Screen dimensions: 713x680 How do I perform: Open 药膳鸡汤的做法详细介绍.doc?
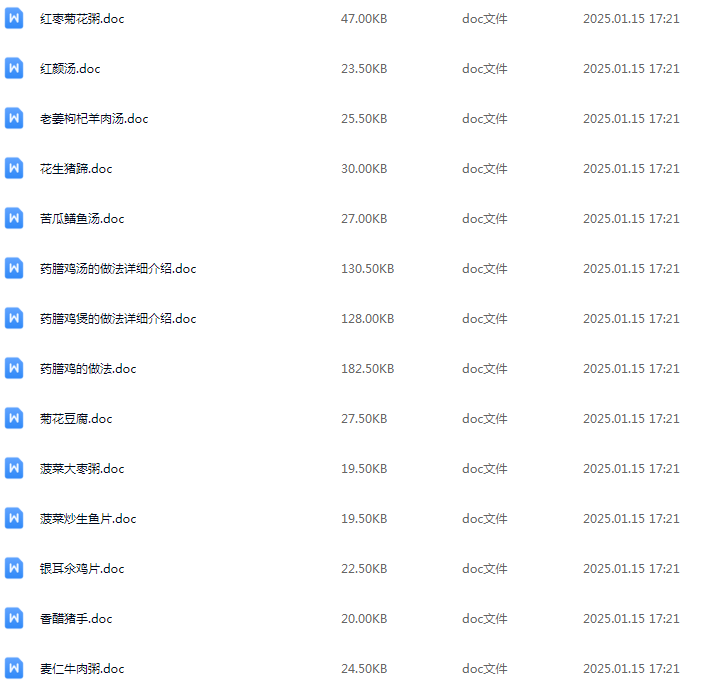(x=118, y=269)
